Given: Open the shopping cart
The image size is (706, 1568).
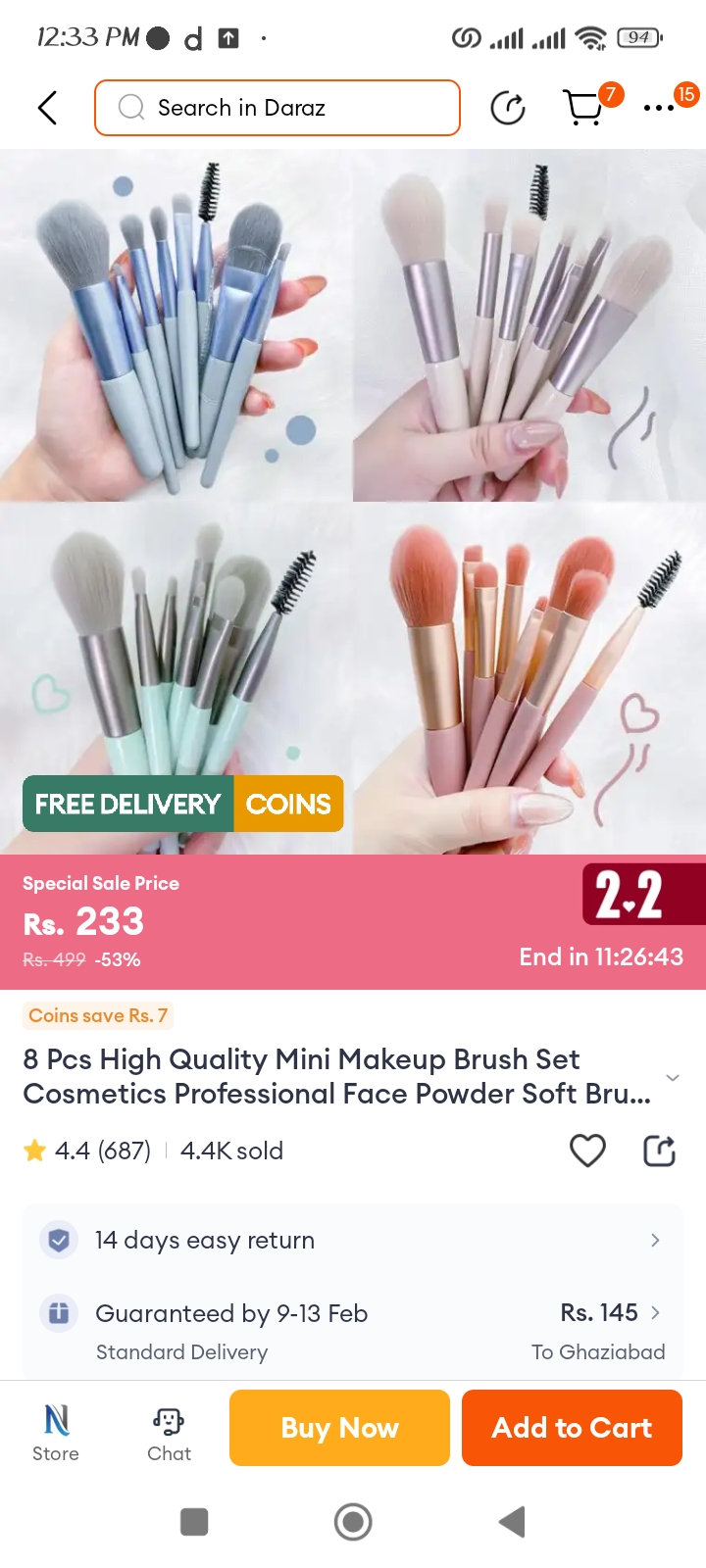Looking at the screenshot, I should pos(584,108).
